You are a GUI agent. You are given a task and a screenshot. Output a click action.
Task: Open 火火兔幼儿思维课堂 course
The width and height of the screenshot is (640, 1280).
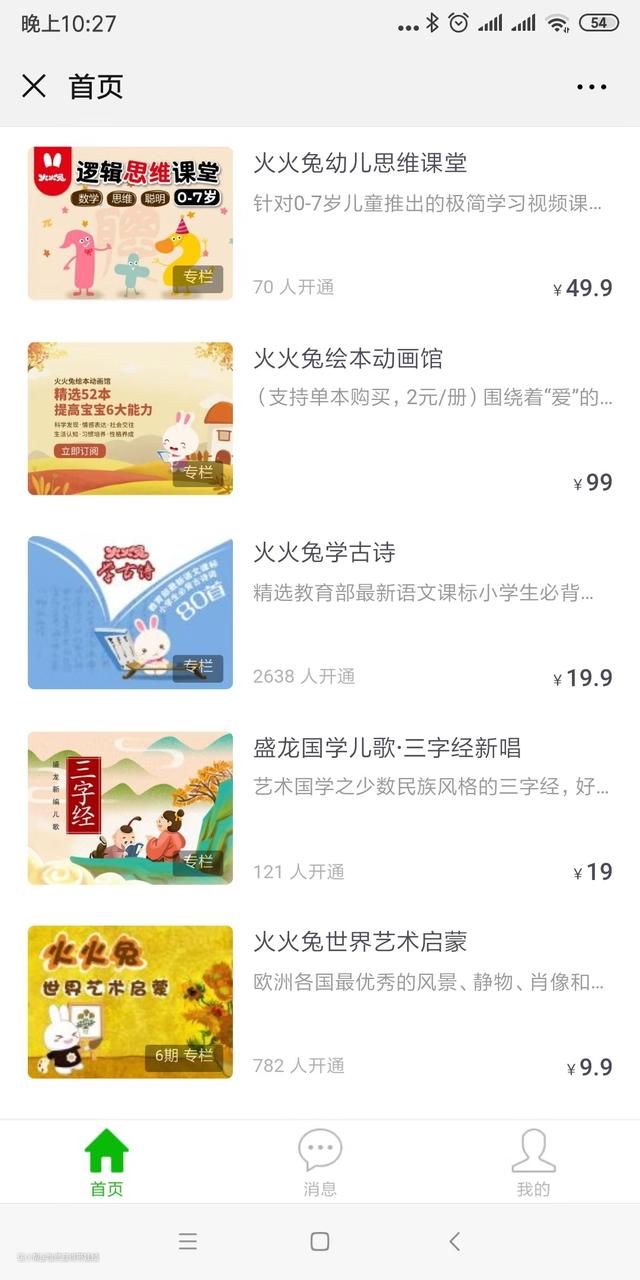click(x=360, y=163)
